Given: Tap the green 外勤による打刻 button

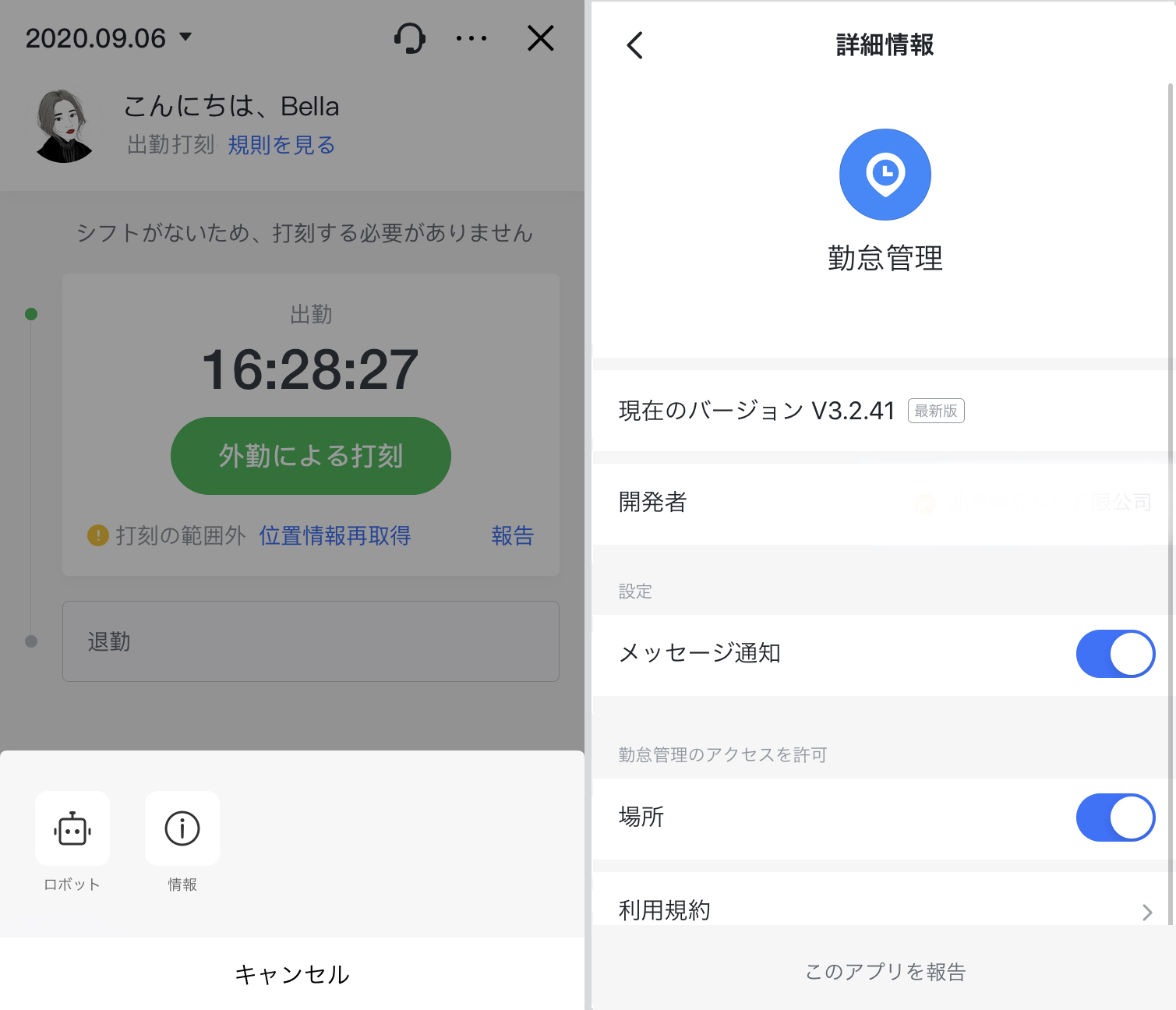Looking at the screenshot, I should coord(310,456).
